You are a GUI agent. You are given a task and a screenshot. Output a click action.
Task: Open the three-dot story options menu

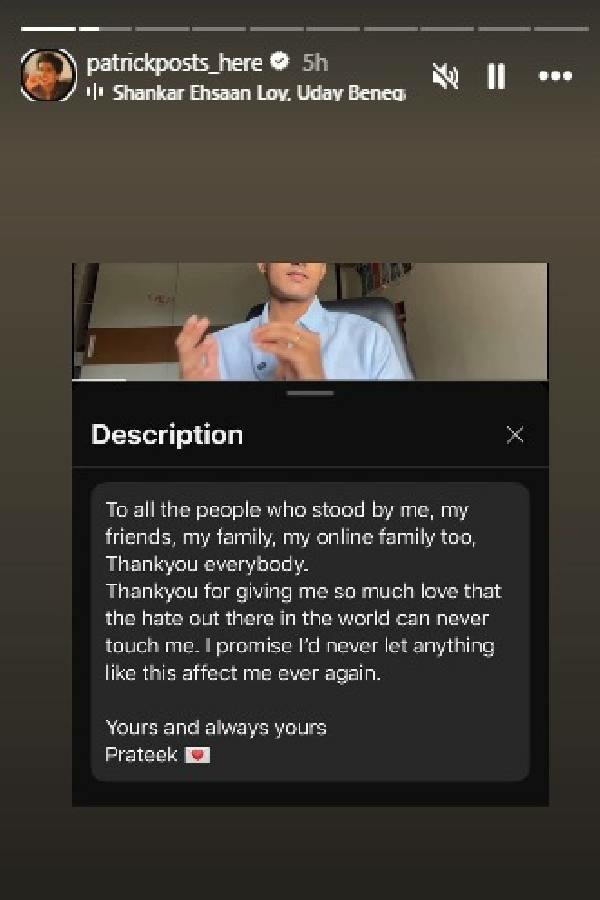point(555,76)
